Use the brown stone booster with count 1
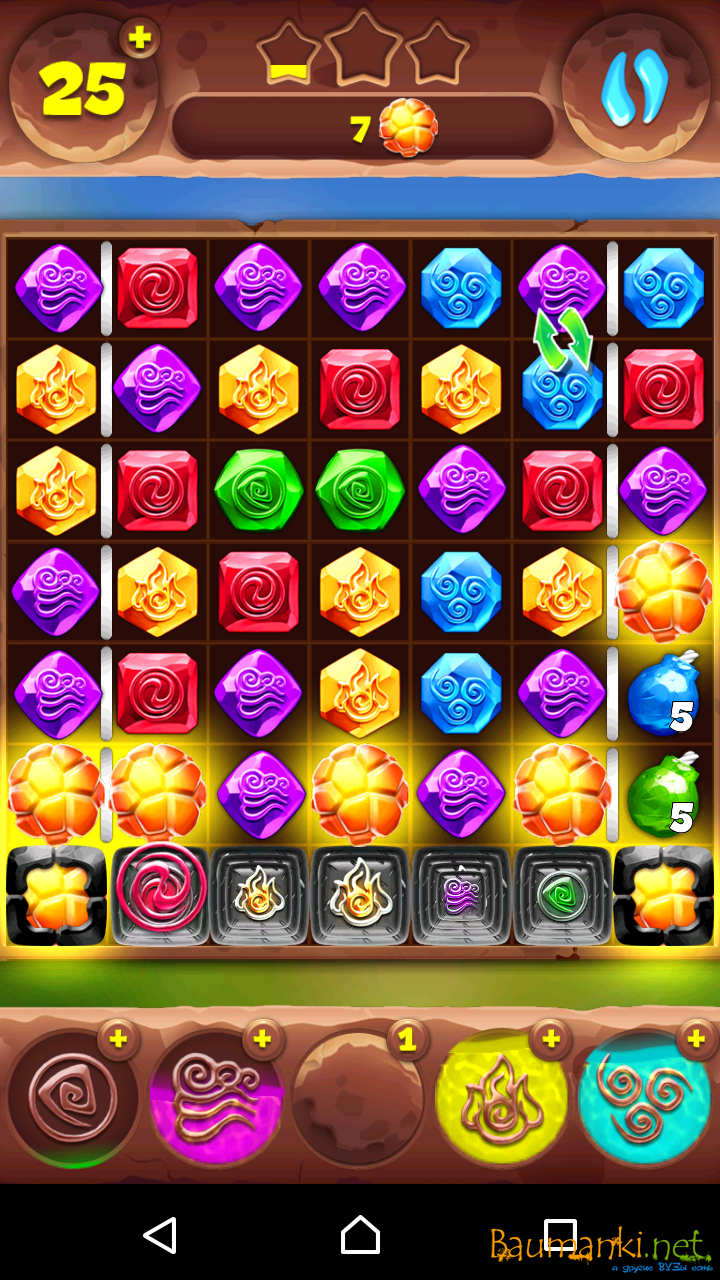Viewport: 720px width, 1280px height. coord(357,1098)
